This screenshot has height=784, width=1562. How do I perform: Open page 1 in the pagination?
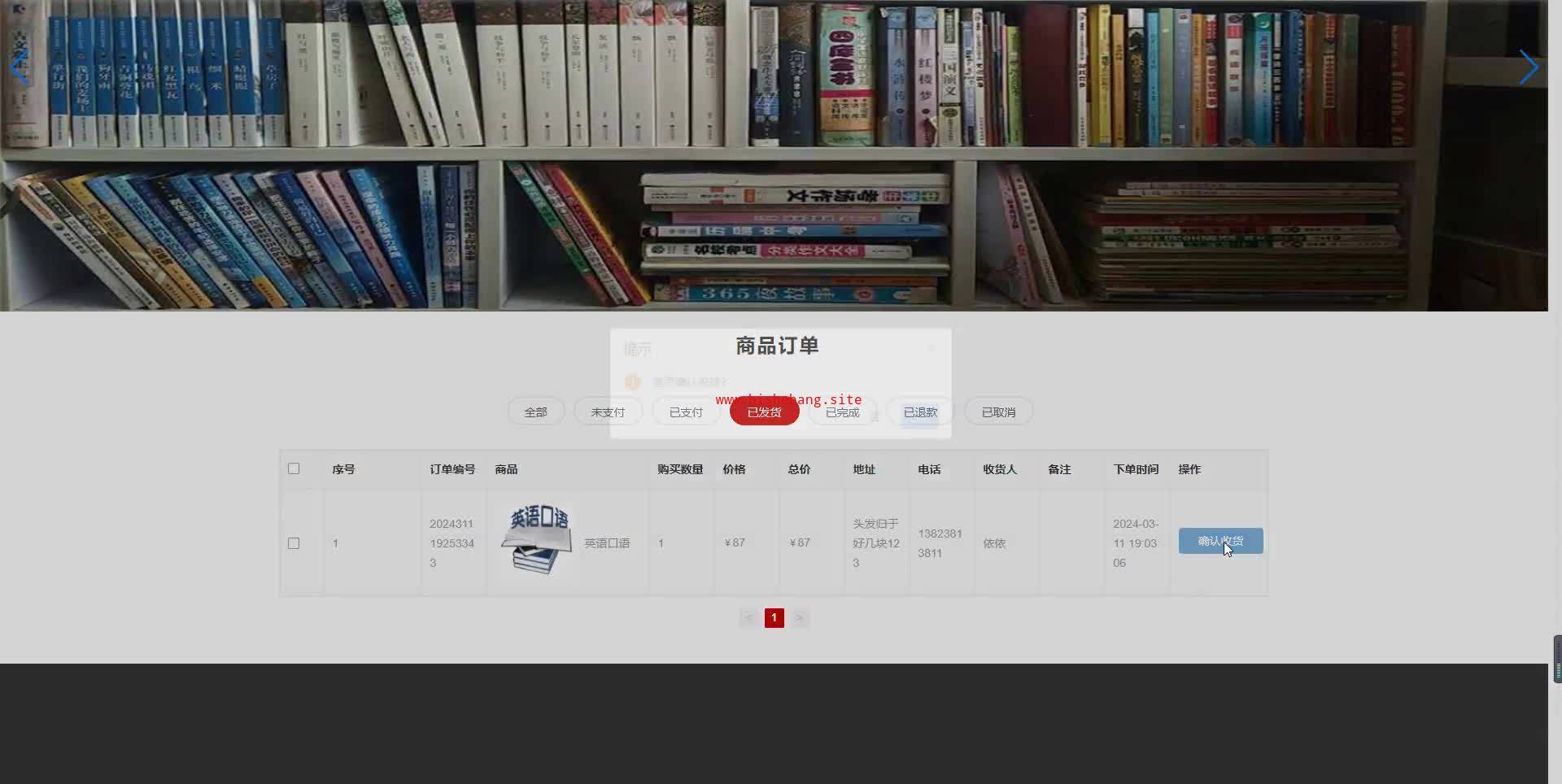tap(774, 618)
